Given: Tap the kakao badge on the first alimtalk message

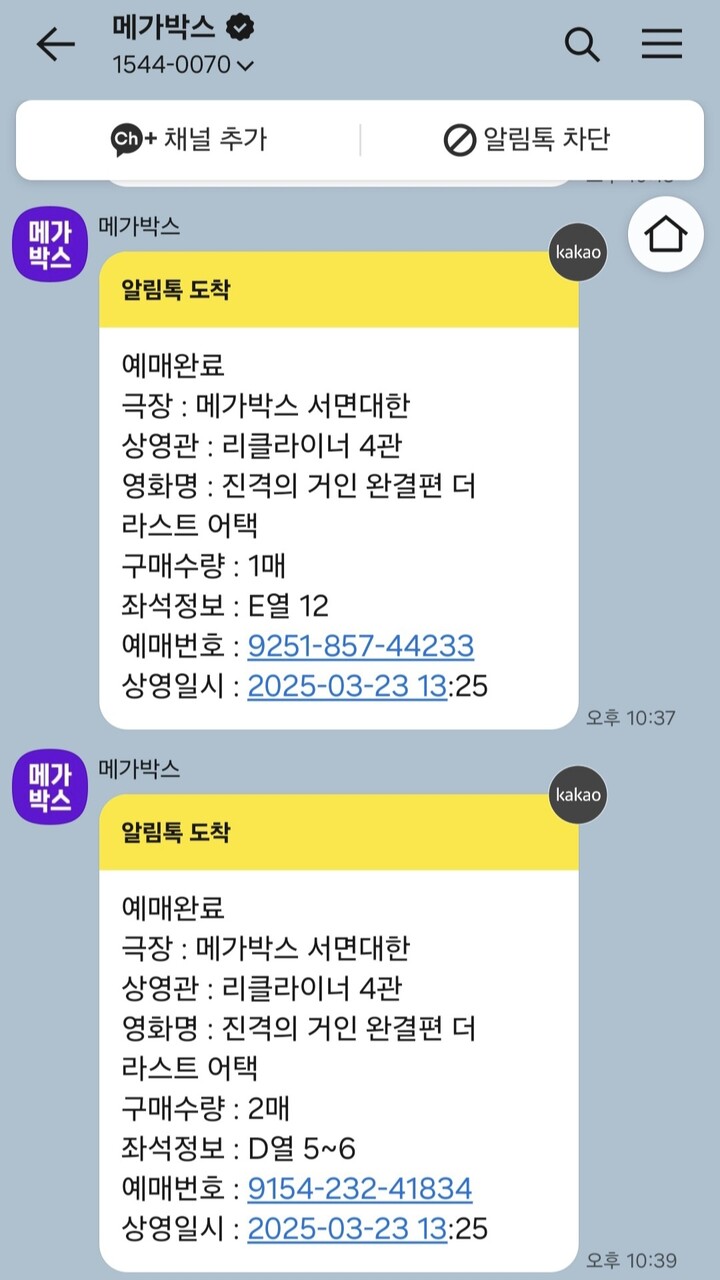Looking at the screenshot, I should pos(577,252).
